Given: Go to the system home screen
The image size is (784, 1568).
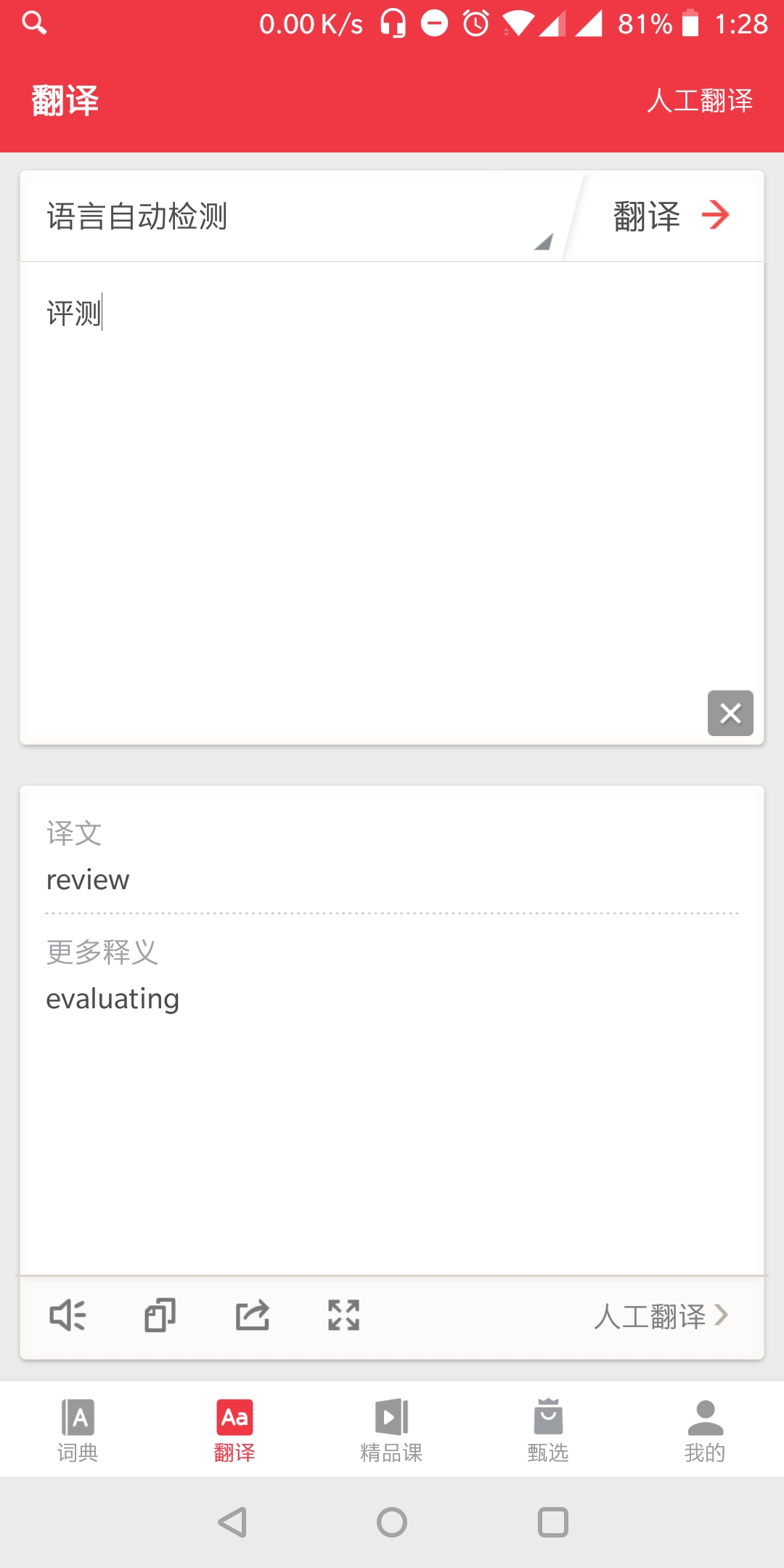Looking at the screenshot, I should pyautogui.click(x=392, y=1522).
